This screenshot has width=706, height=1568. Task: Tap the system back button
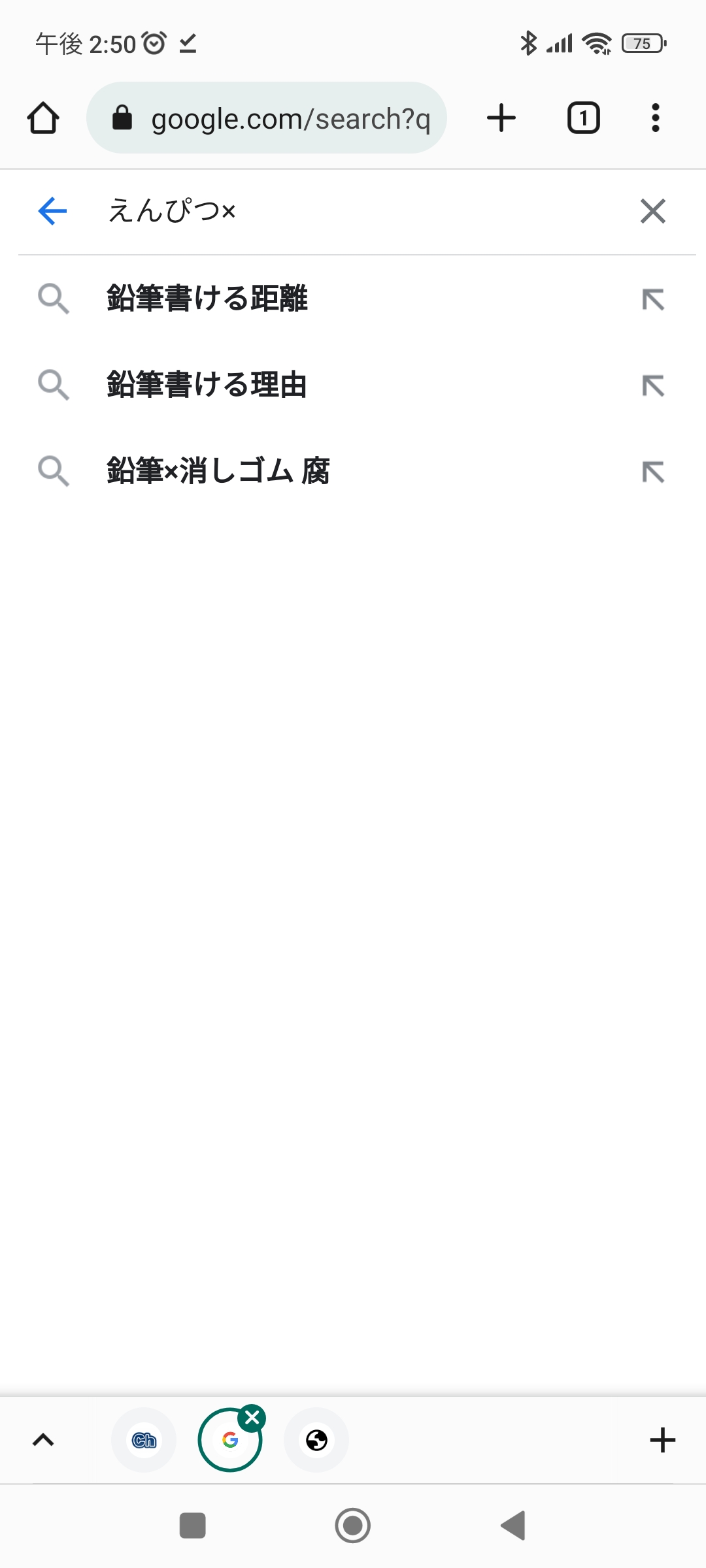click(513, 1526)
